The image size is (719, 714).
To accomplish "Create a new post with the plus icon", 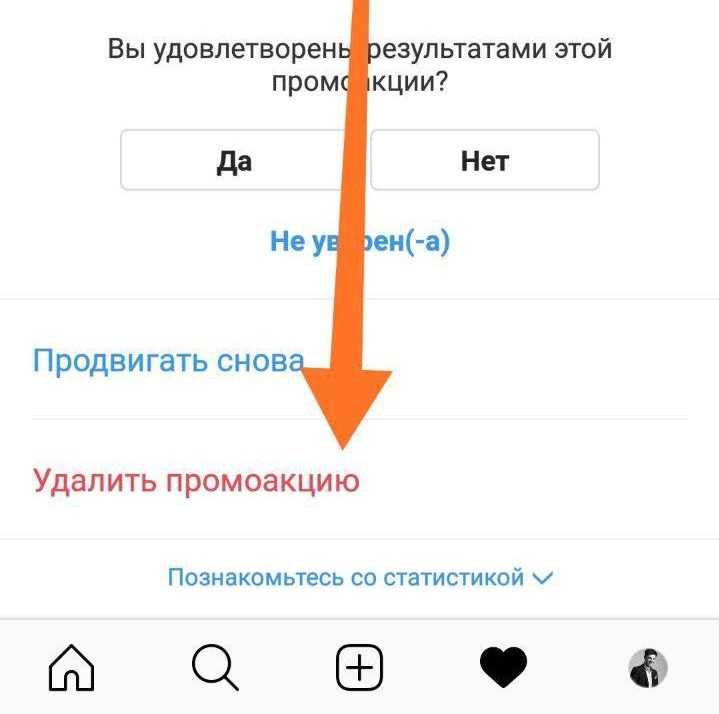I will point(359,668).
